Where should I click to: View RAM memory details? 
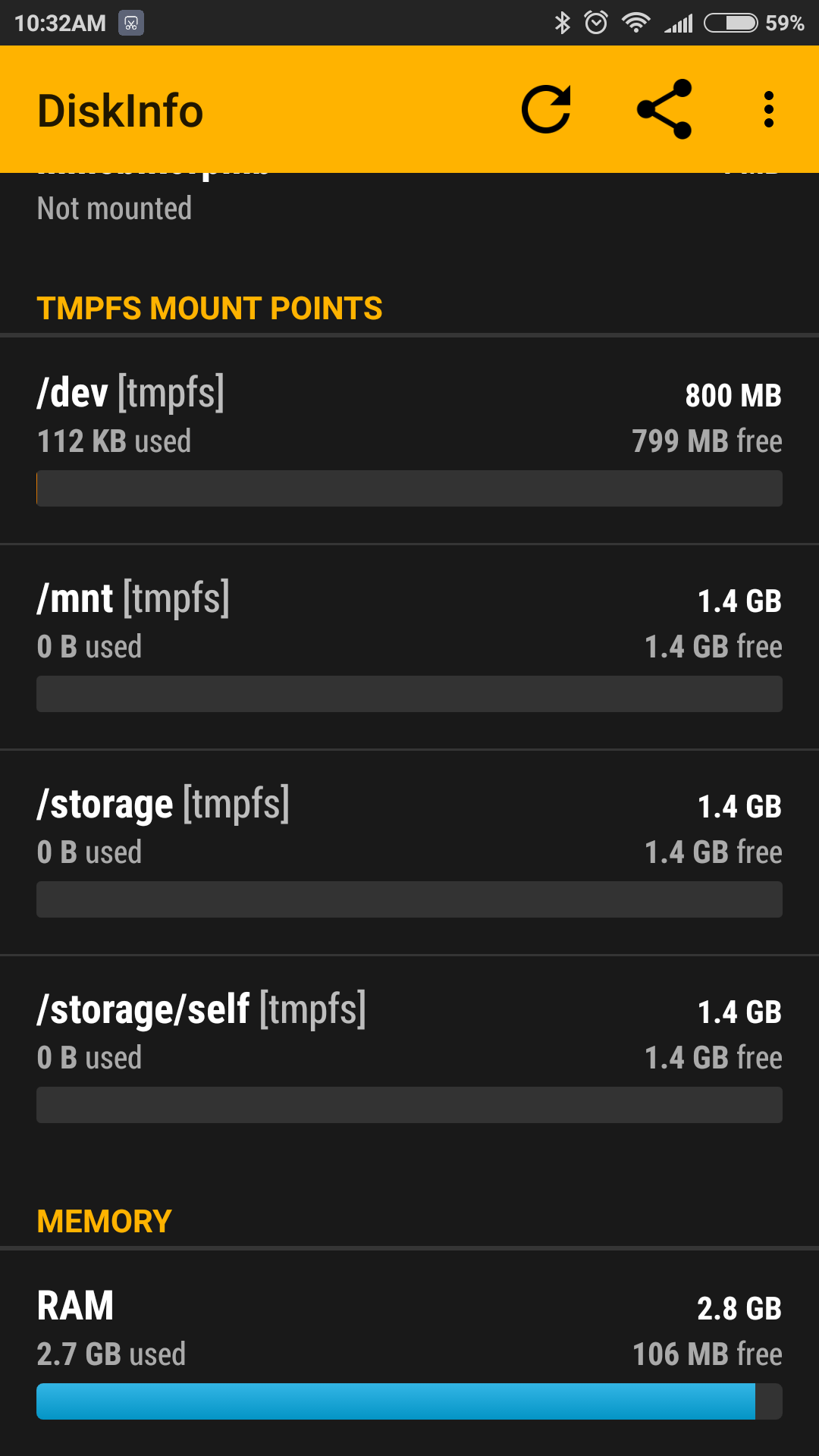tap(409, 1354)
